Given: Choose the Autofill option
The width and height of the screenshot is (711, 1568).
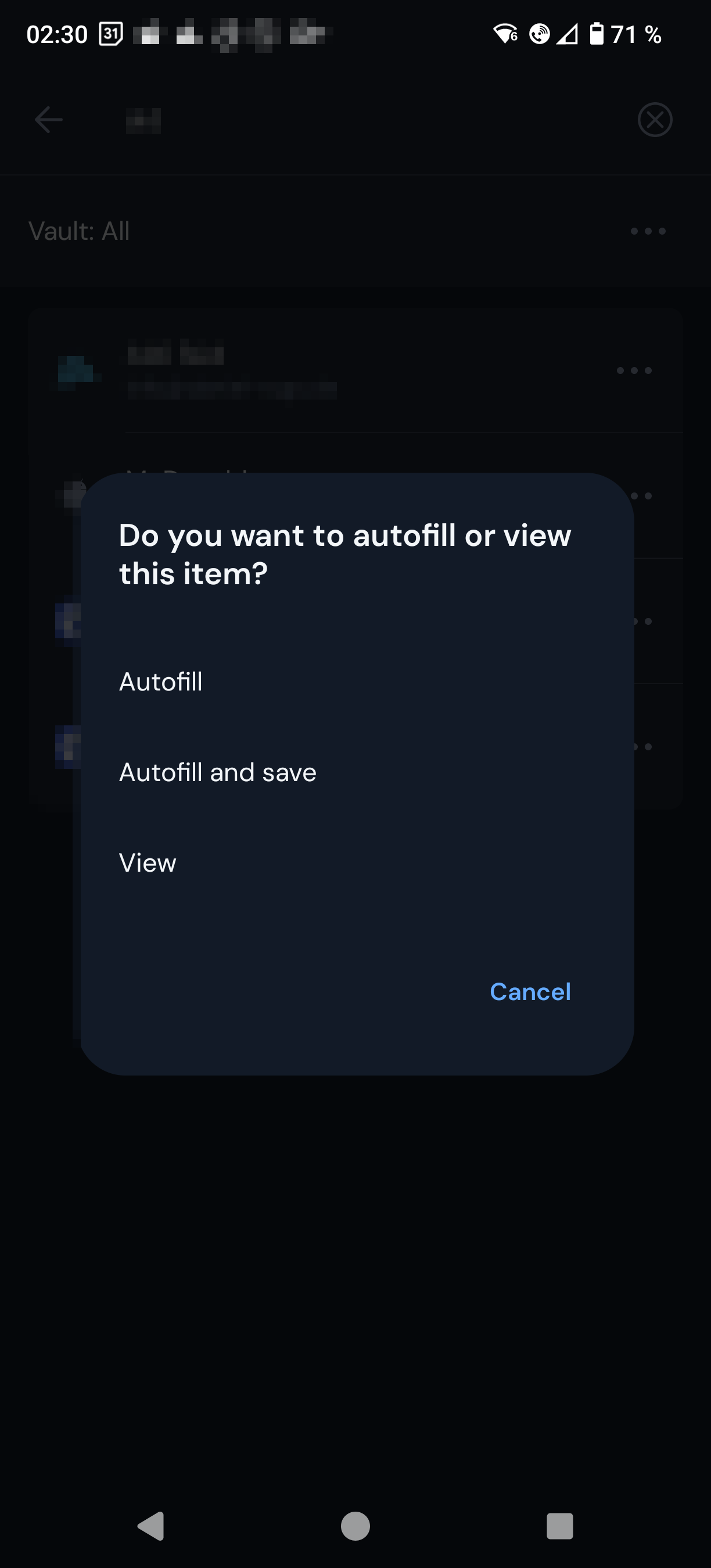Looking at the screenshot, I should pyautogui.click(x=357, y=682).
